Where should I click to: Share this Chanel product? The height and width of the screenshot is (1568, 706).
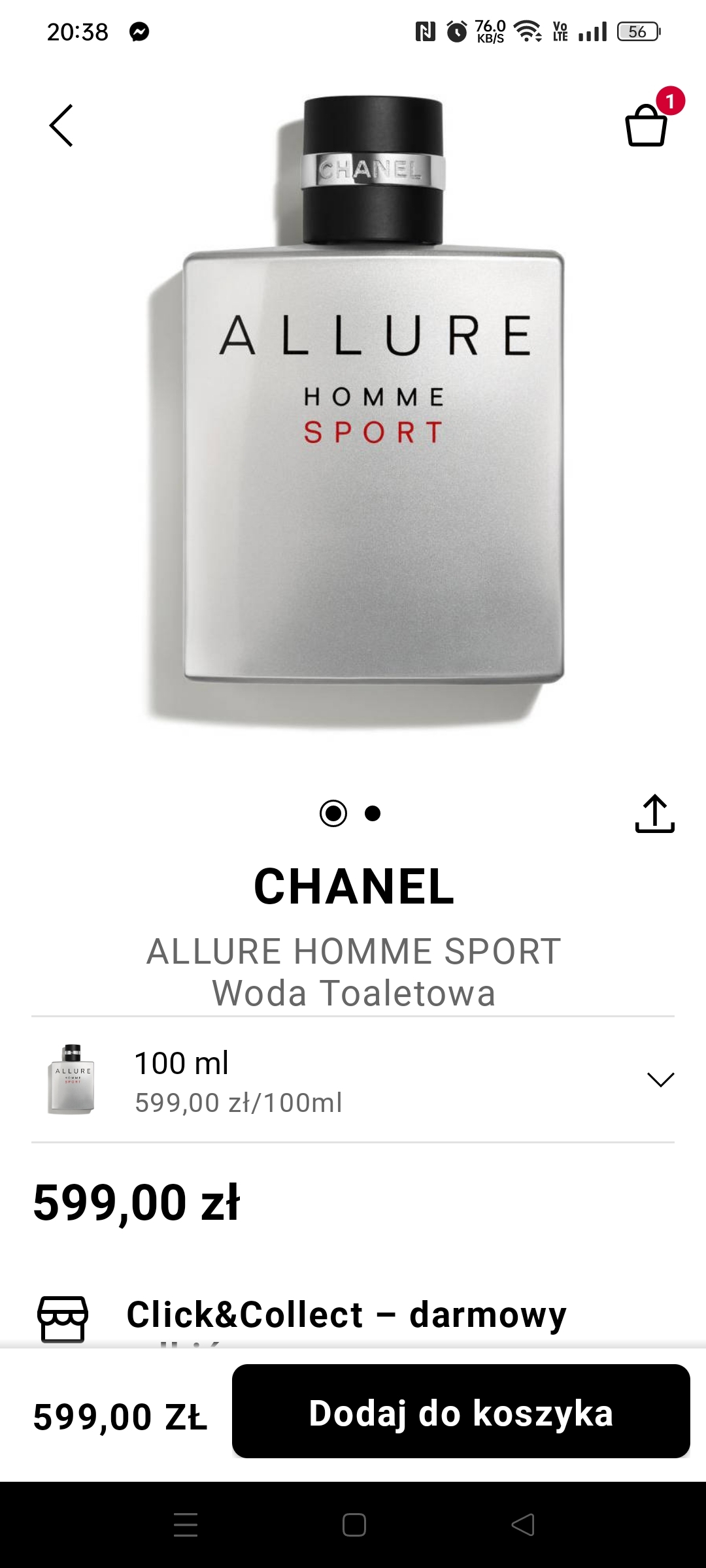click(x=654, y=814)
